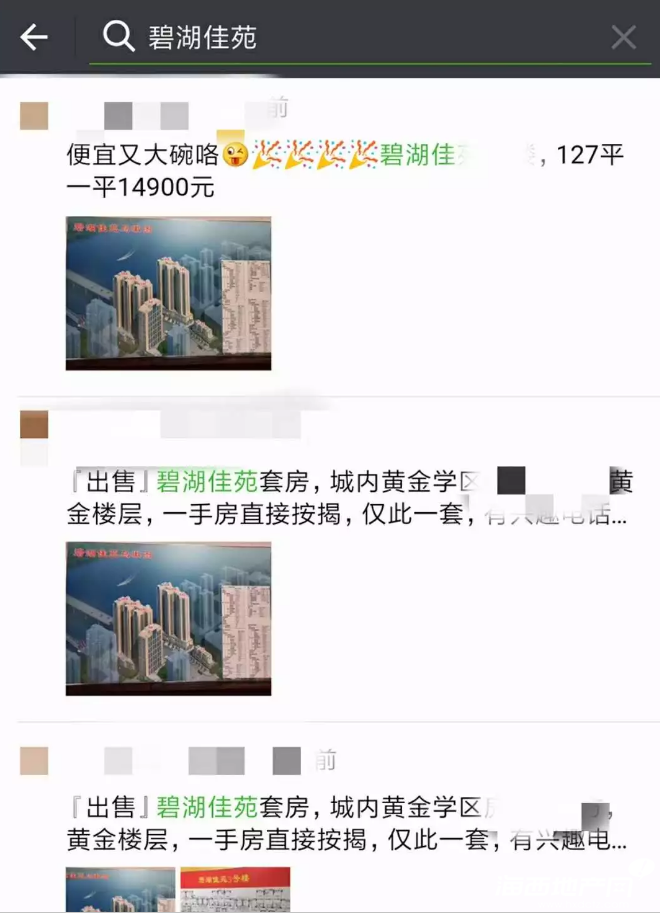Open the post mentioning 127平 一平14900元
This screenshot has height=913, width=660.
click(344, 171)
